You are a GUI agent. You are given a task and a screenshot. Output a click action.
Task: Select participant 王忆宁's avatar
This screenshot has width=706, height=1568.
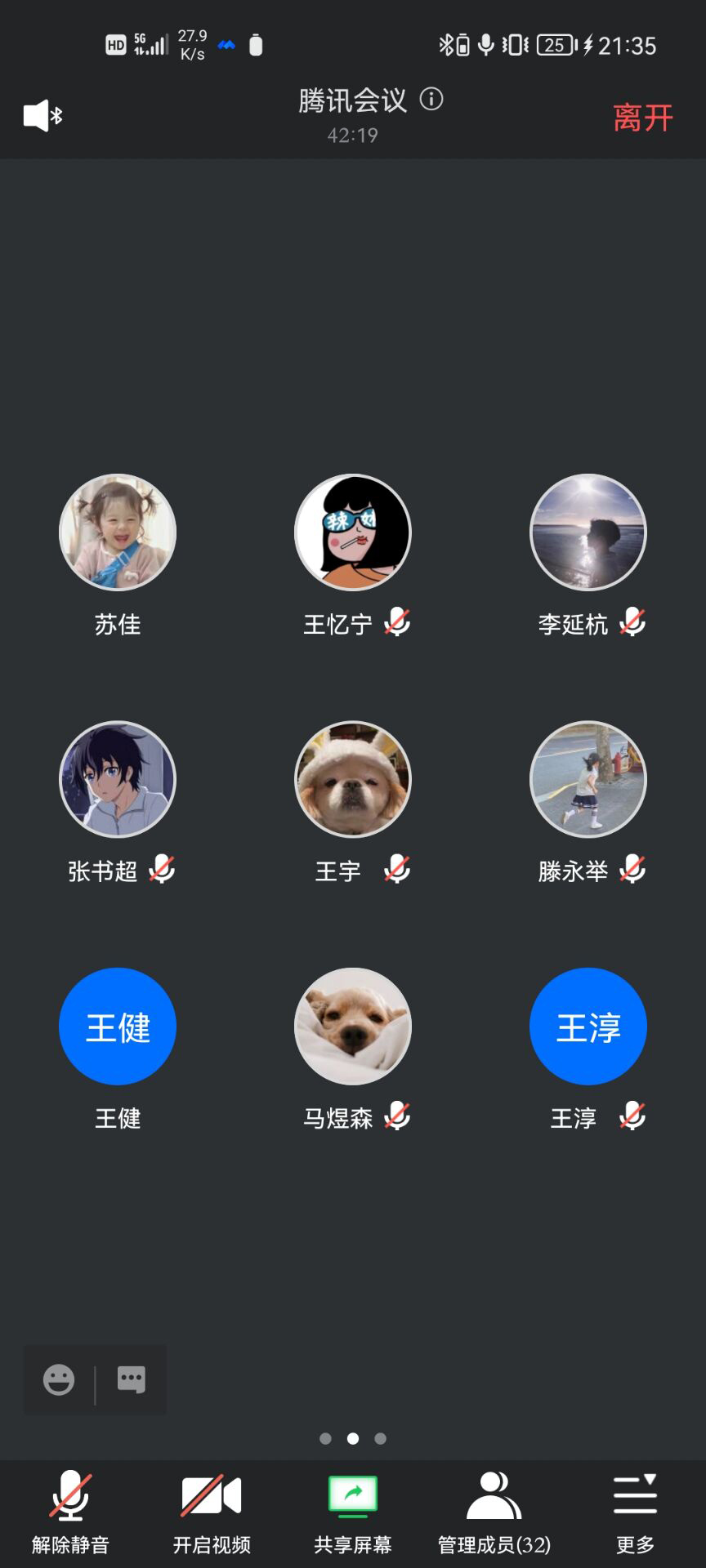(x=353, y=532)
